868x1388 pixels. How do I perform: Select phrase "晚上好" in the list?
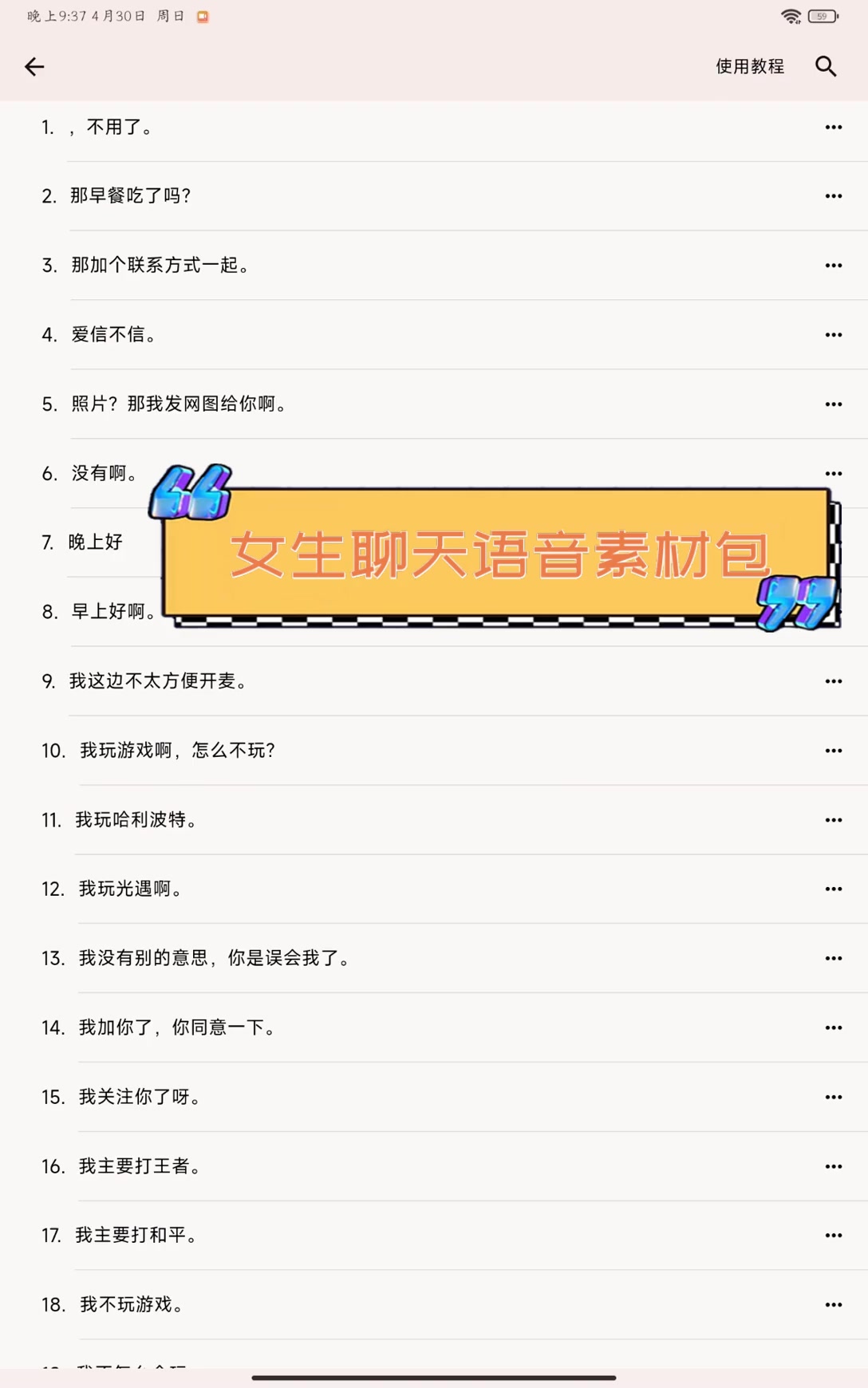coord(93,542)
